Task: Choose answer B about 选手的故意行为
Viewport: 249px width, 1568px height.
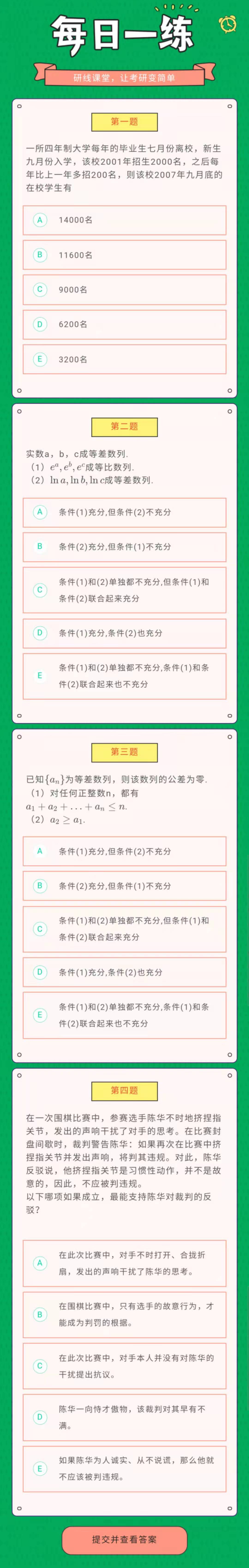Action: point(125,1314)
